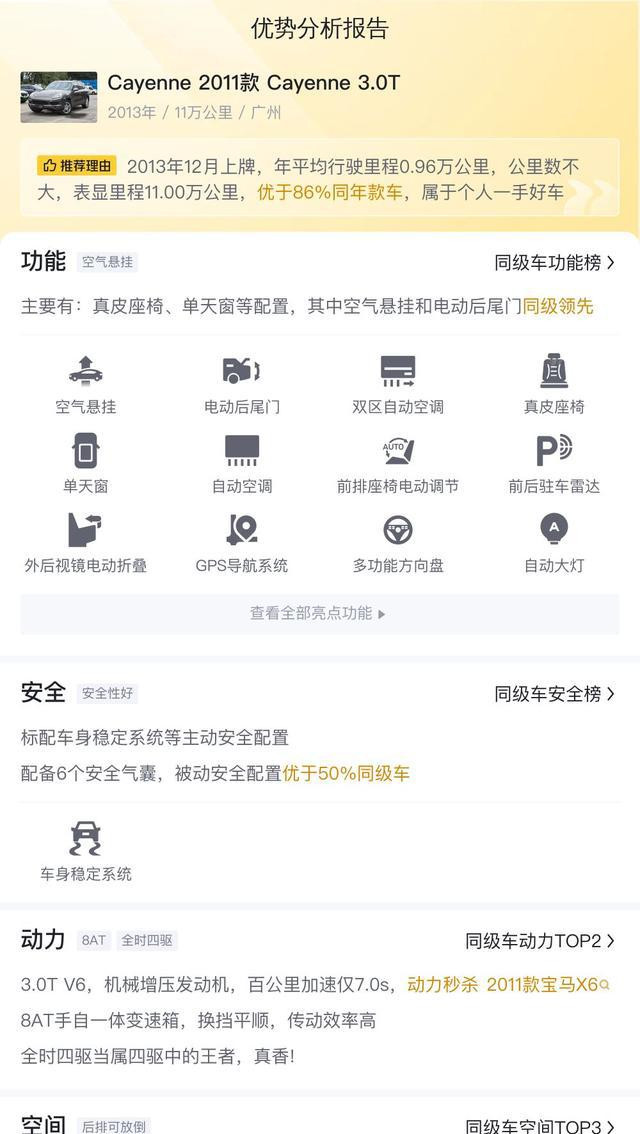Open the 同级车功能榜 ranking link
640x1134 pixels.
pos(554,263)
